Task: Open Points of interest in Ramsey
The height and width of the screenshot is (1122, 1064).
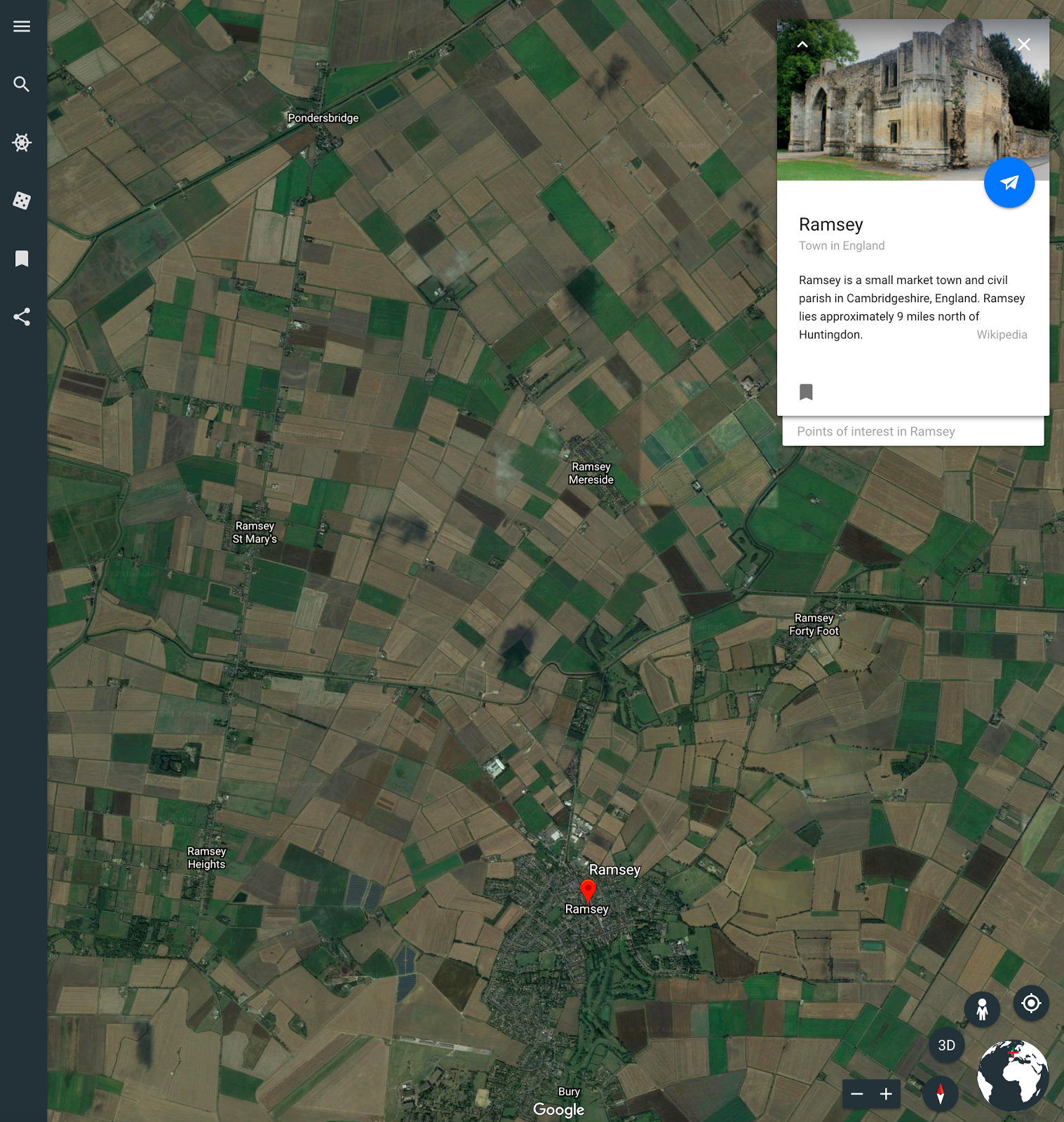Action: coord(913,431)
